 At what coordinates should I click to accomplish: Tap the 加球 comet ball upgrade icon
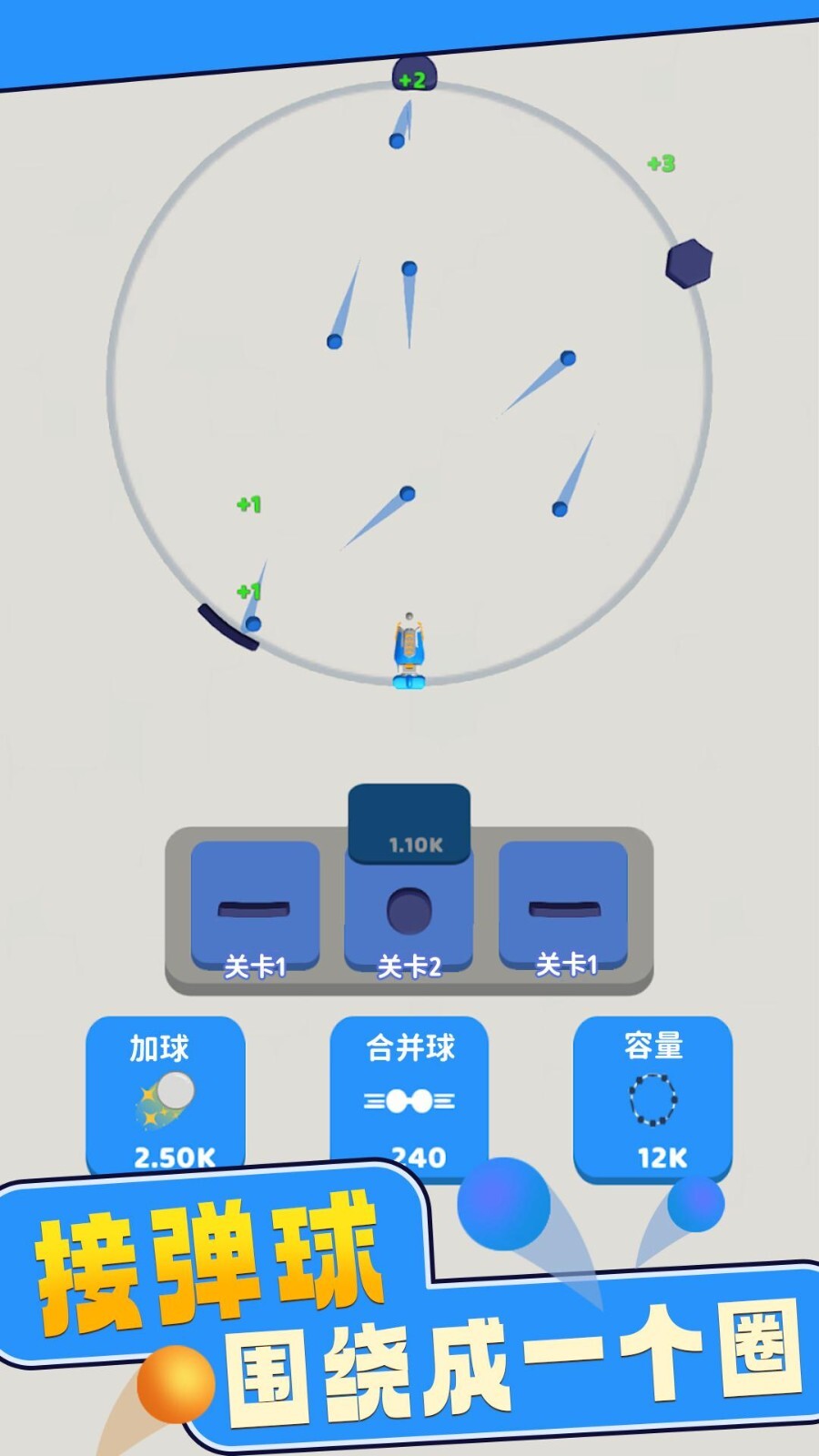162,1097
